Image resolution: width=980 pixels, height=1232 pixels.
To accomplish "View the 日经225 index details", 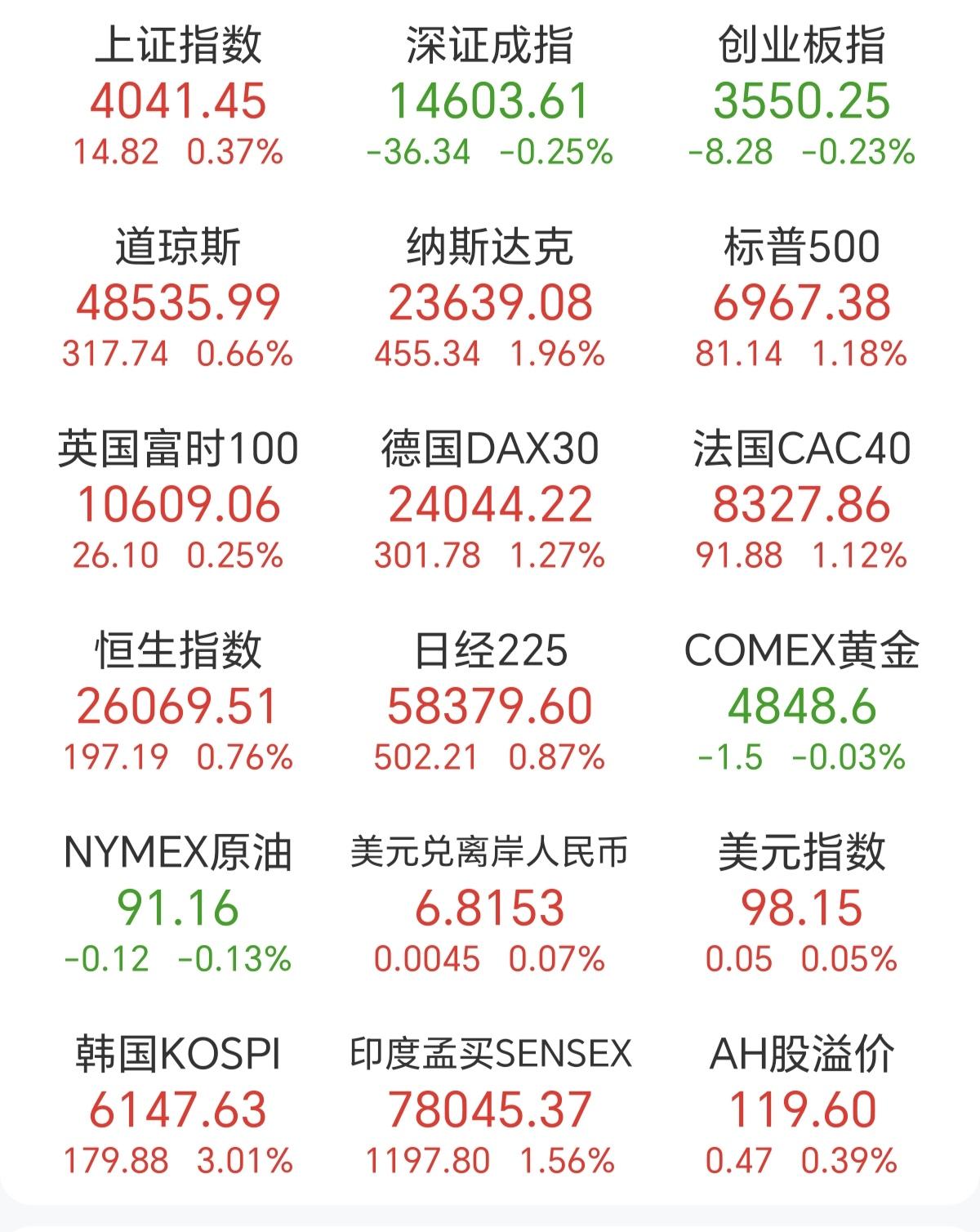I will click(490, 701).
